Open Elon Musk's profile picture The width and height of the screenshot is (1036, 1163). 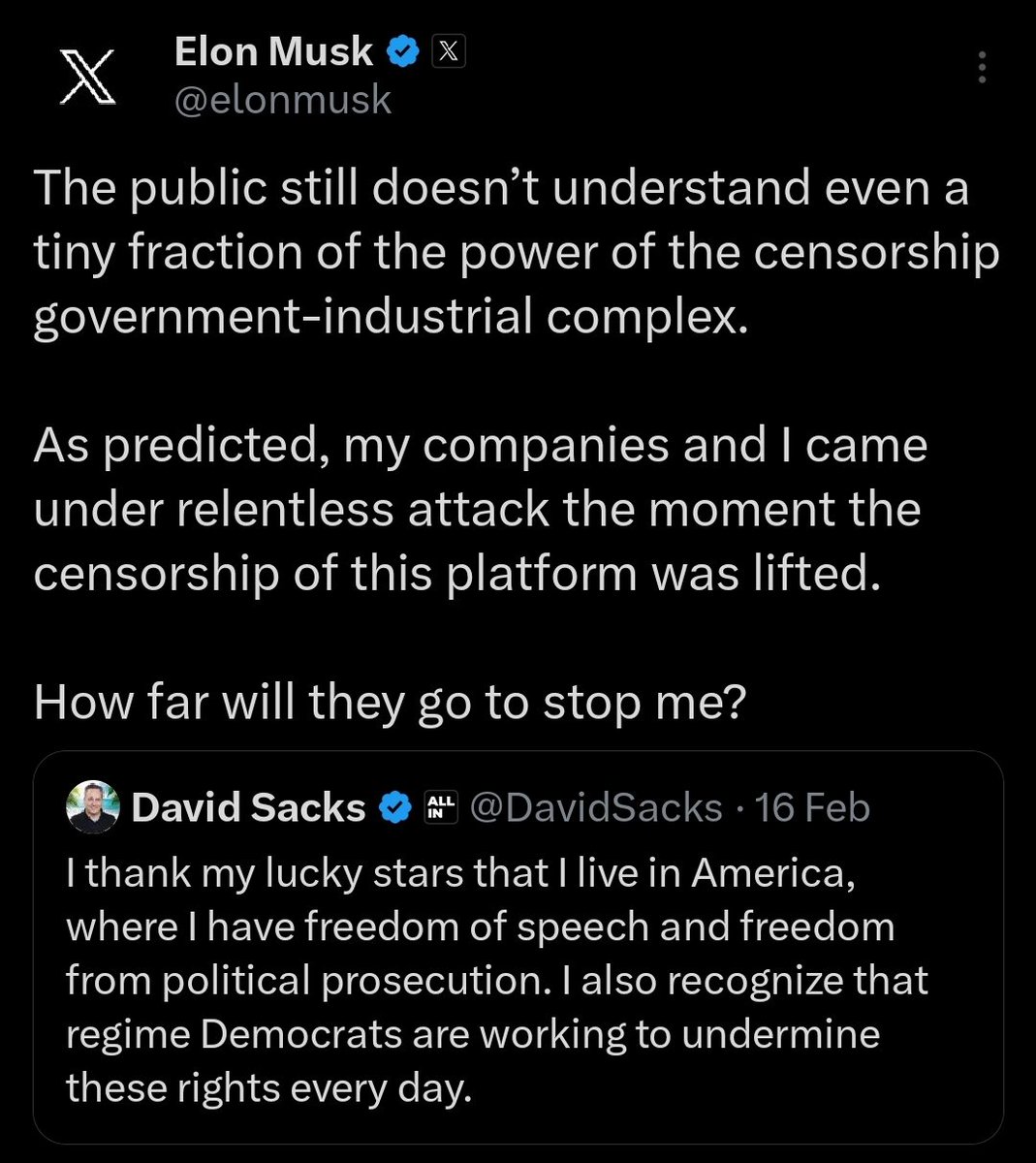coord(87,74)
